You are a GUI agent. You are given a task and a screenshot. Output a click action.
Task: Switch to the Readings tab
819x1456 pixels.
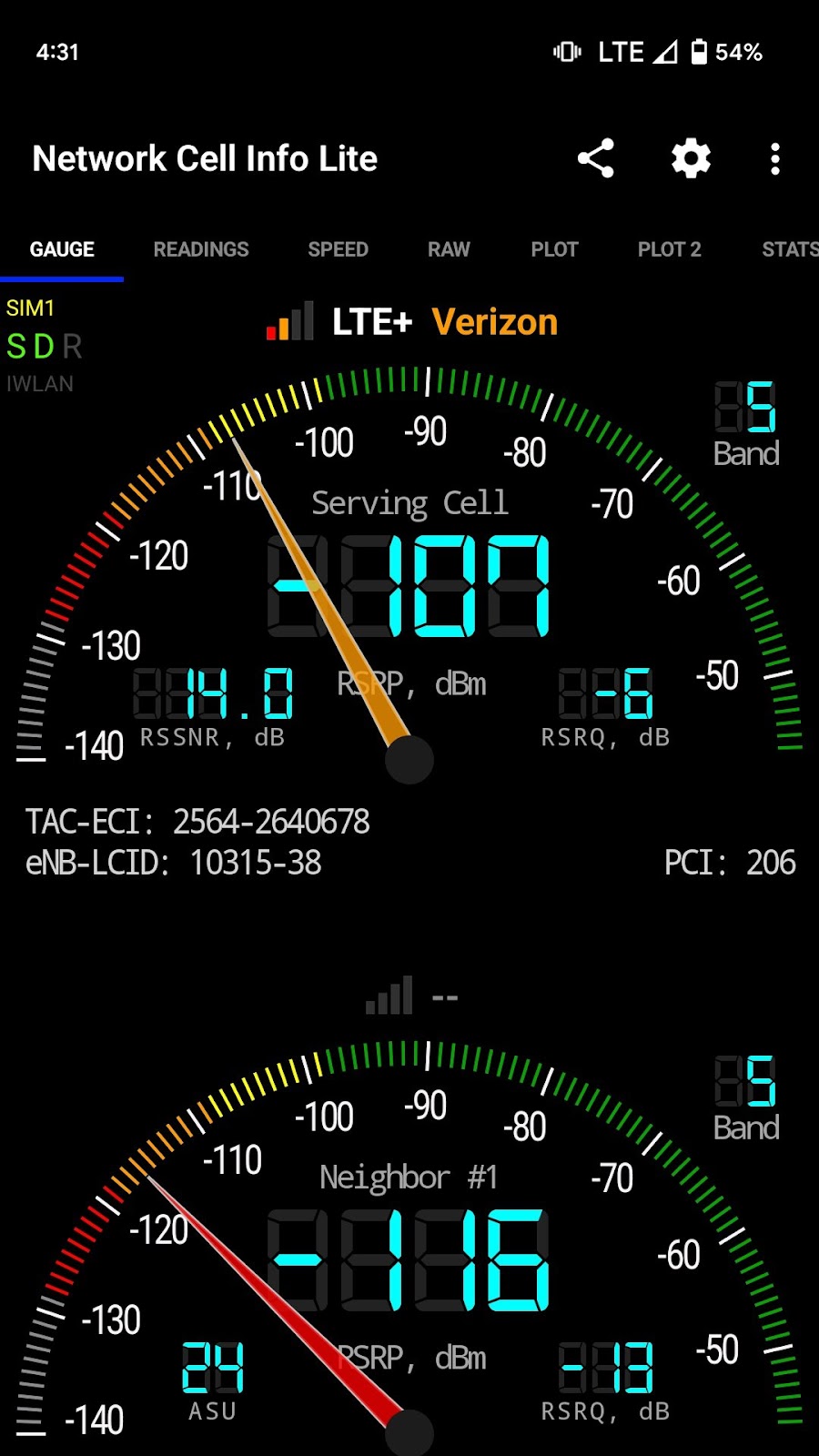coord(201,249)
